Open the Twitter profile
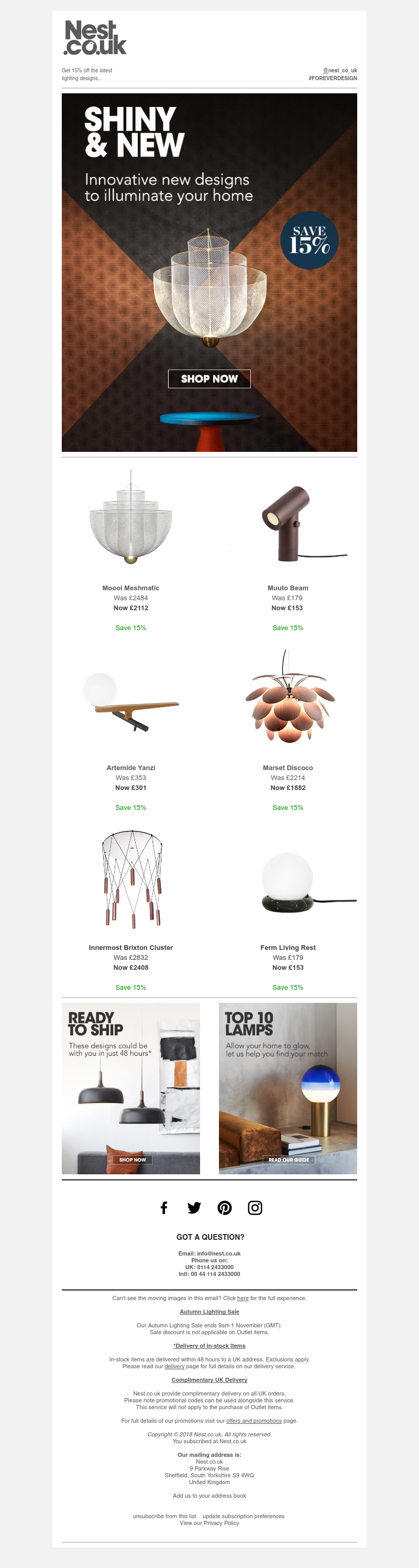The image size is (419, 1568). 194,1208
